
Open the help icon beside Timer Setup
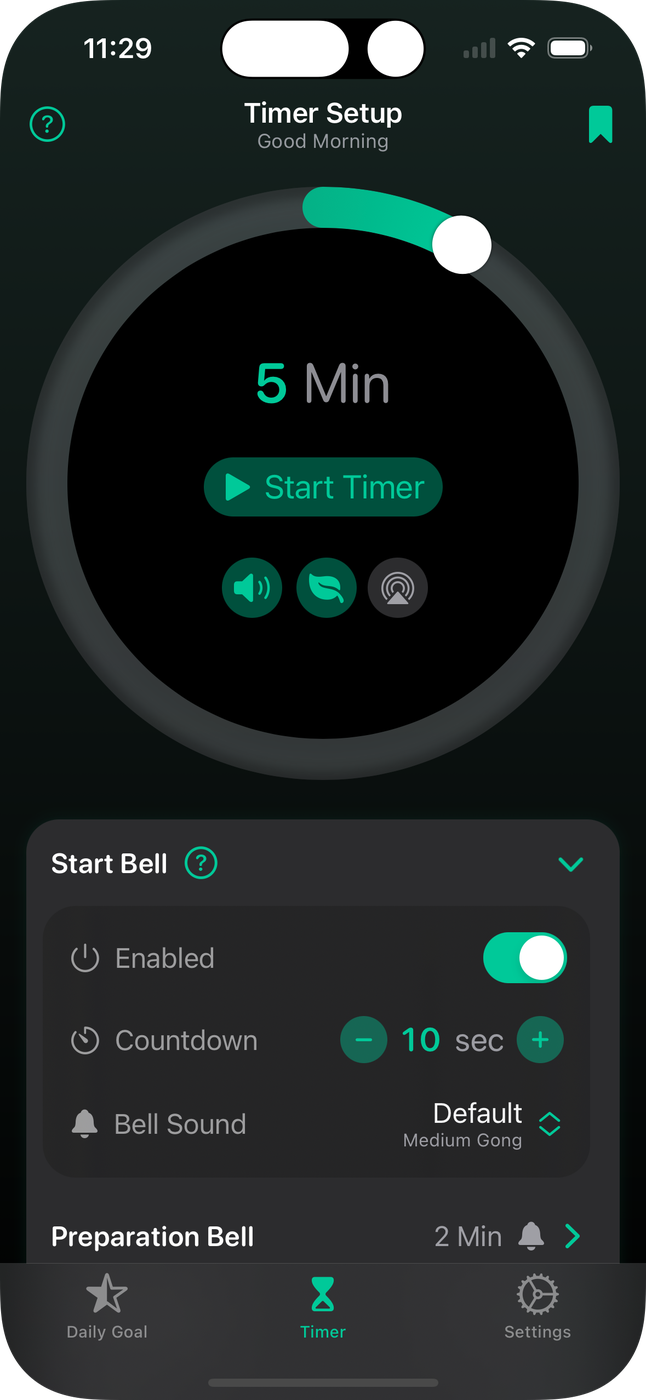click(47, 125)
